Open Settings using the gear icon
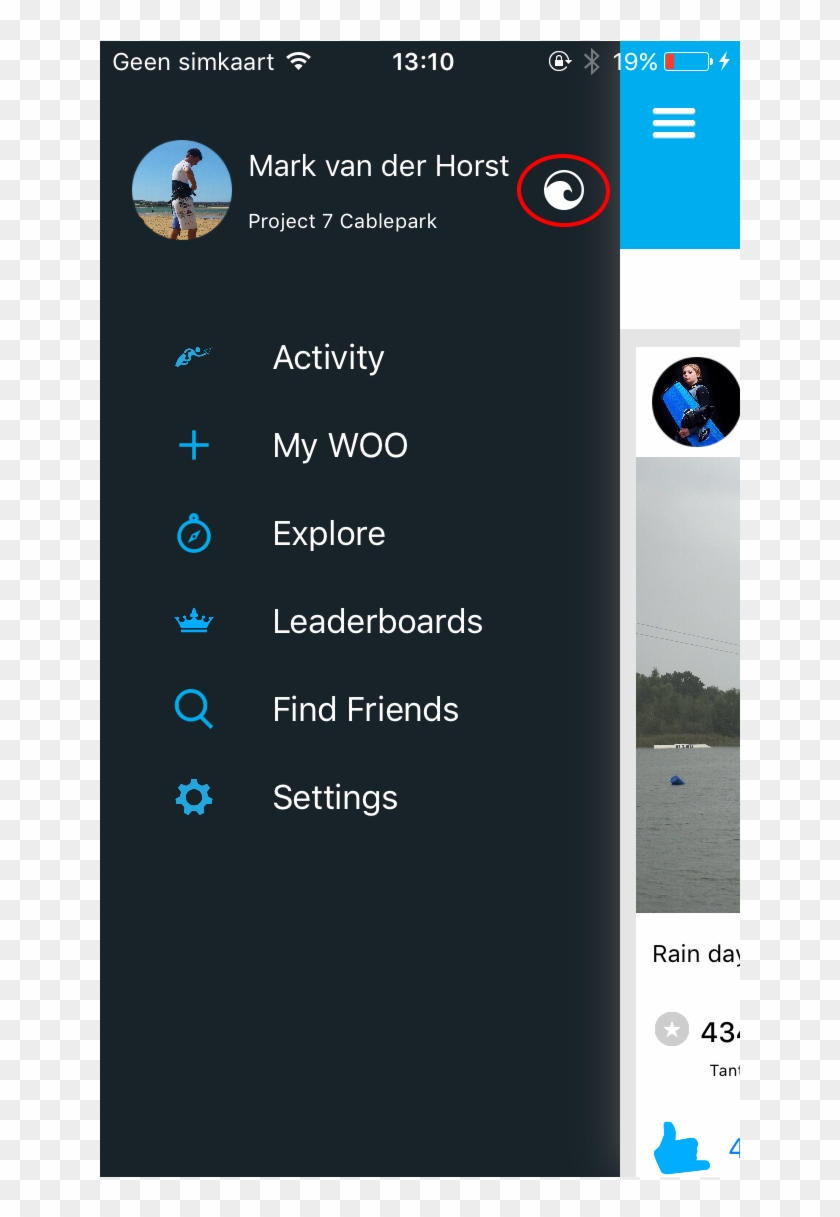Image resolution: width=840 pixels, height=1217 pixels. click(193, 797)
